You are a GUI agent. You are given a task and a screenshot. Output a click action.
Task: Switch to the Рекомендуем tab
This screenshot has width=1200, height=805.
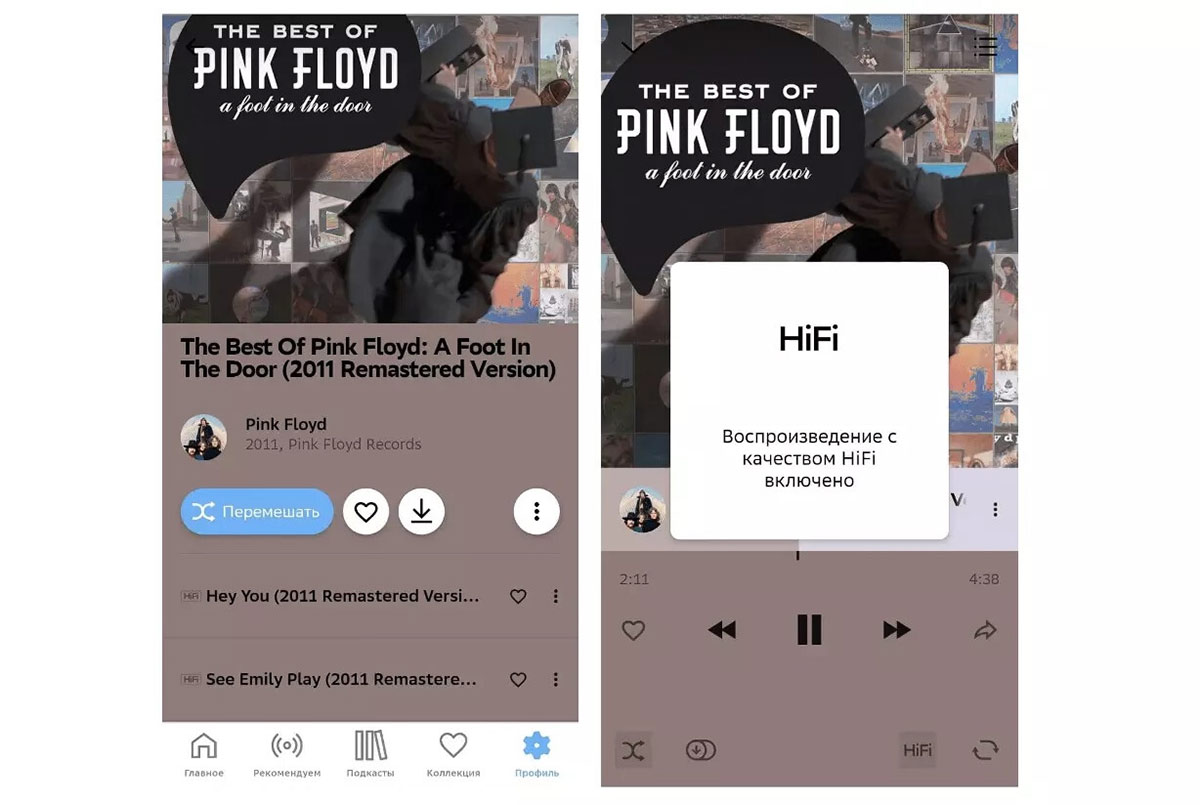[x=287, y=754]
